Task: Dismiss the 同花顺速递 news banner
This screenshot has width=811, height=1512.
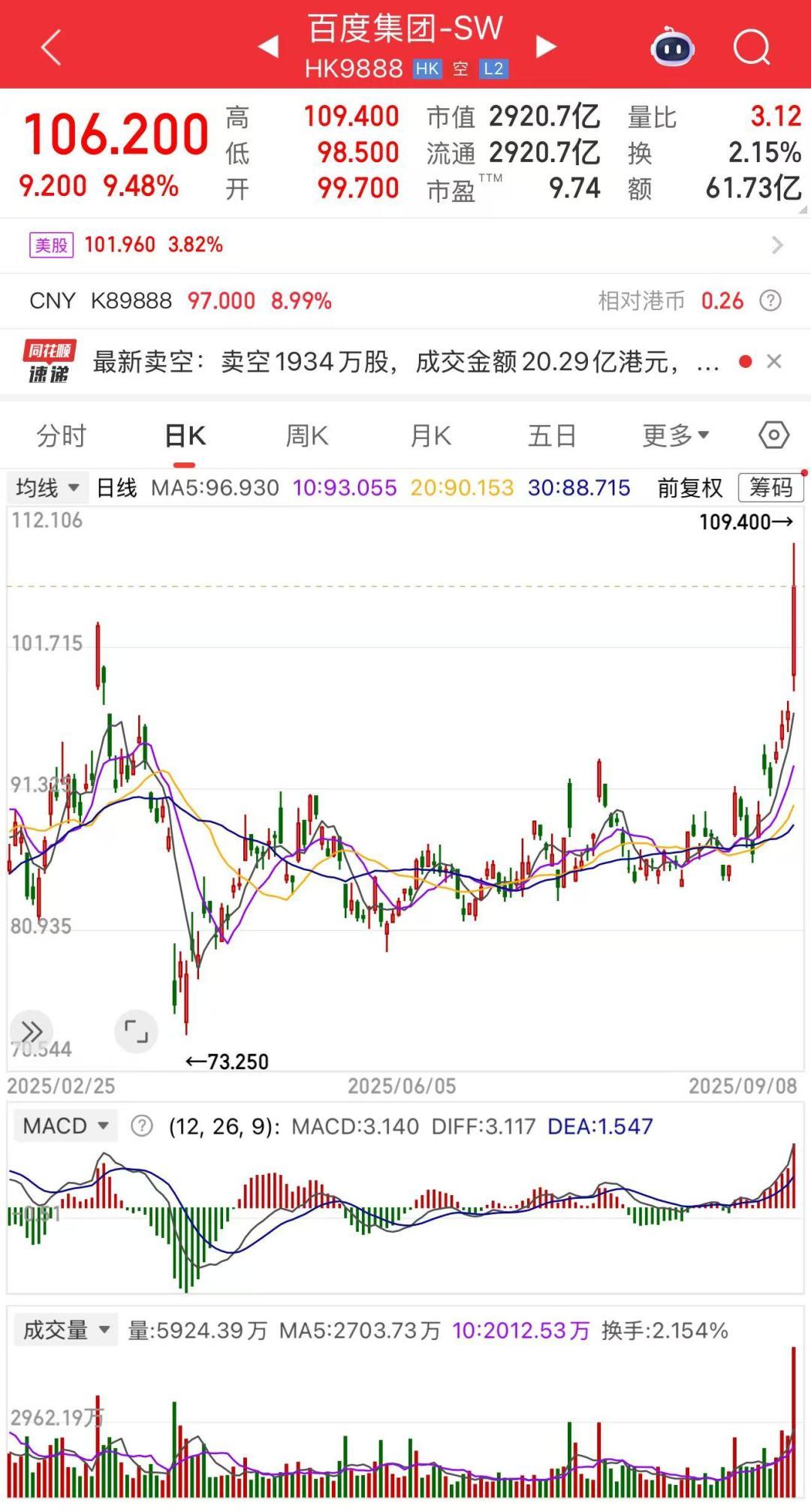Action: tap(774, 362)
